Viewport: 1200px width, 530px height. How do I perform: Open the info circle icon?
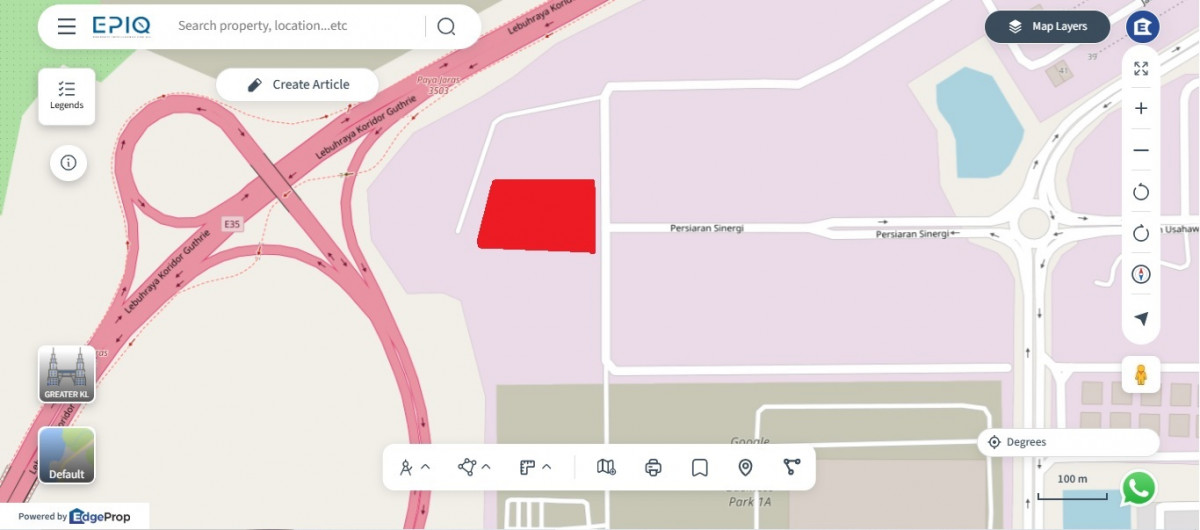(x=68, y=162)
